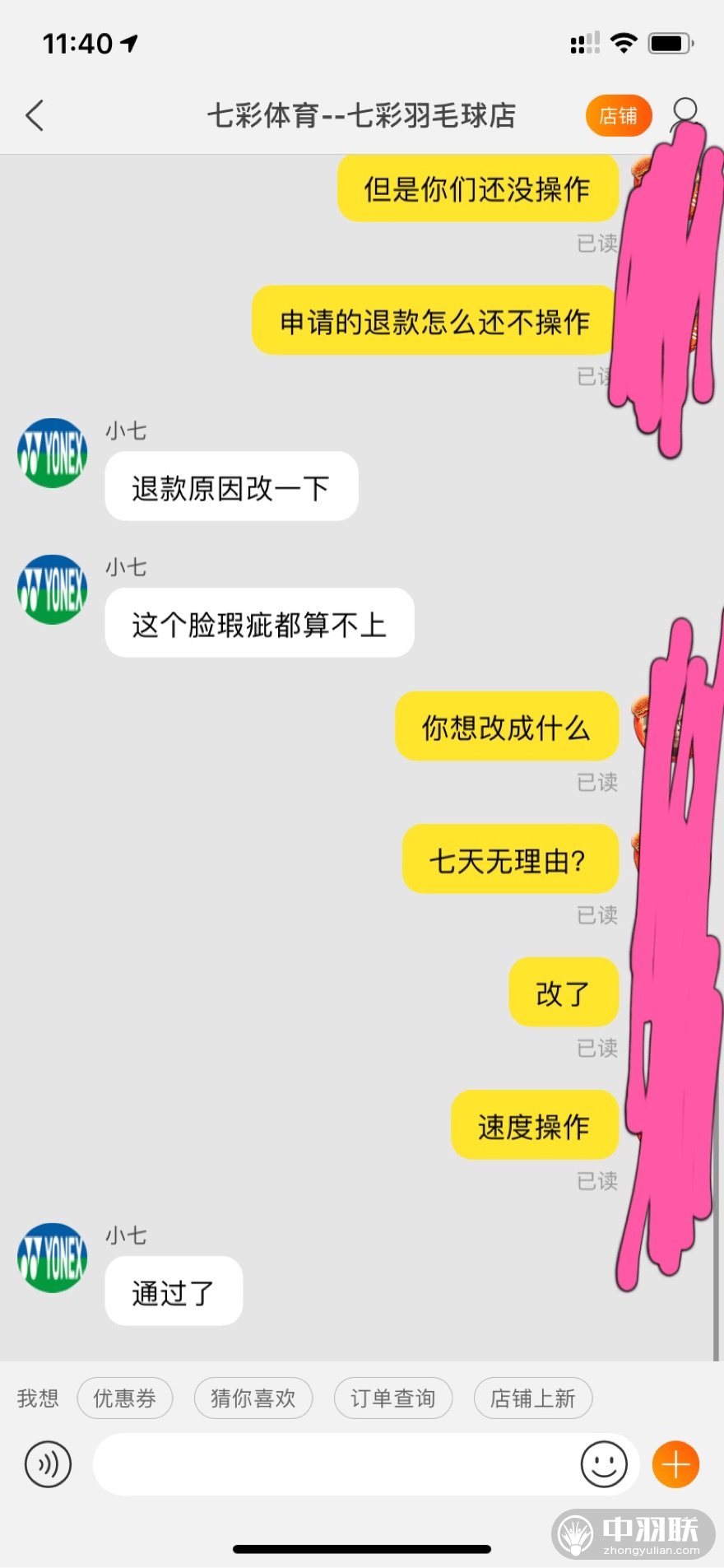The image size is (724, 1568).
Task: Open 小七's avatar beside 通过了
Action: 53,1257
